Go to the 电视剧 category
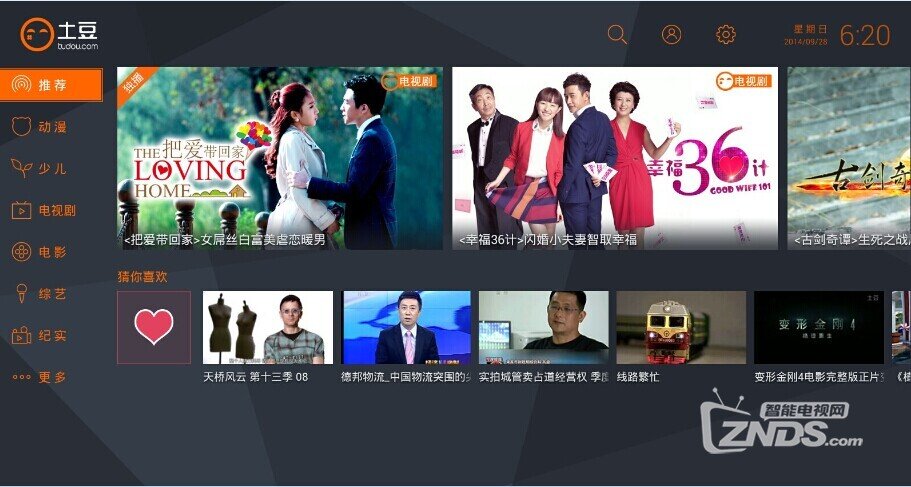The height and width of the screenshot is (487, 911). pyautogui.click(x=52, y=210)
